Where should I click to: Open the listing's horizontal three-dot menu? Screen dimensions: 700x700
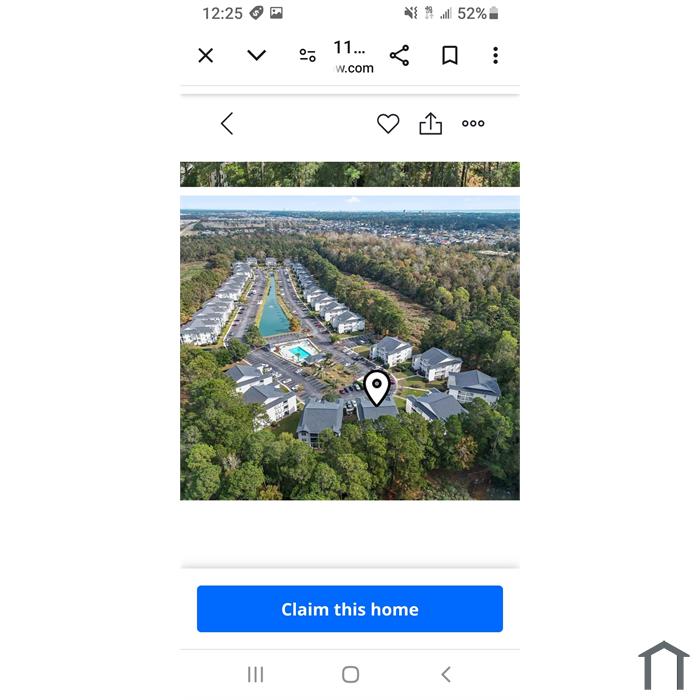[x=473, y=124]
